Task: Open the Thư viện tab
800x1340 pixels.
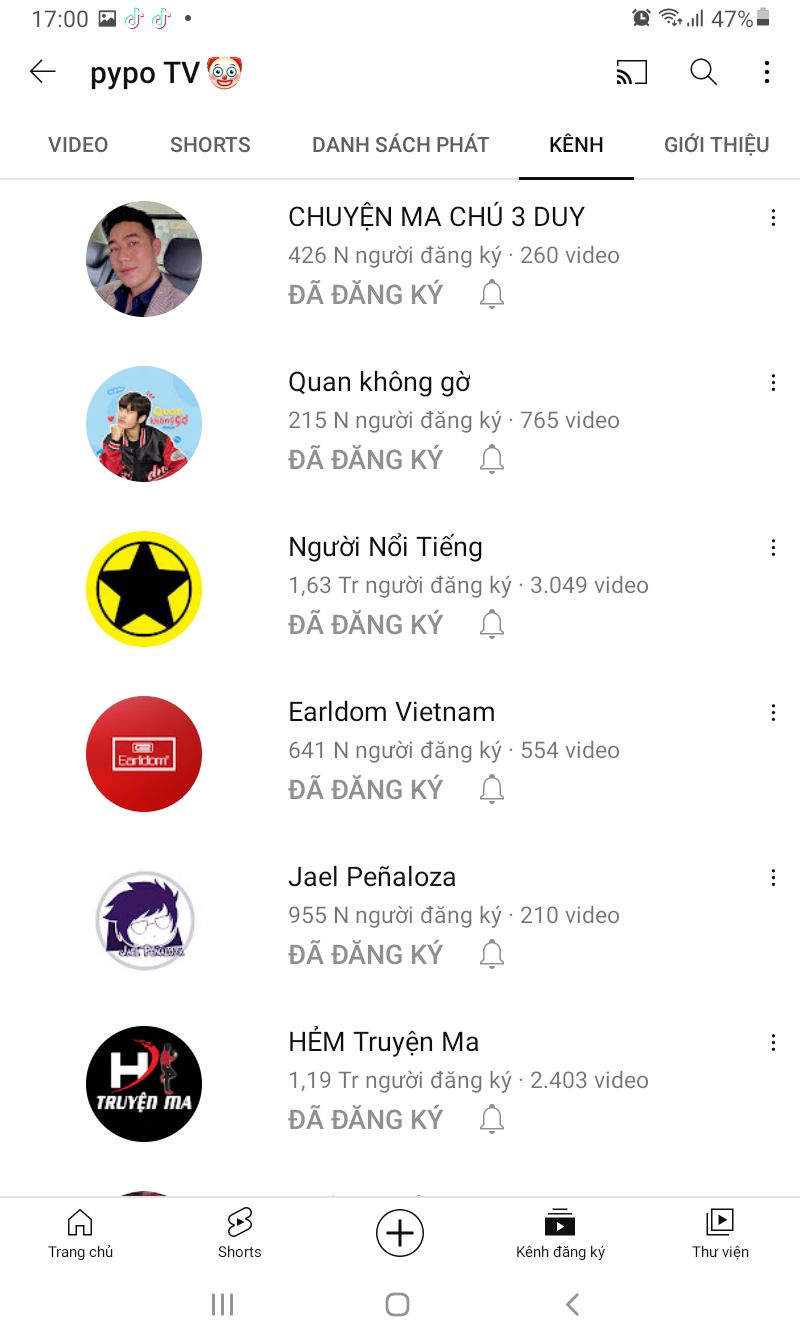Action: click(720, 1234)
